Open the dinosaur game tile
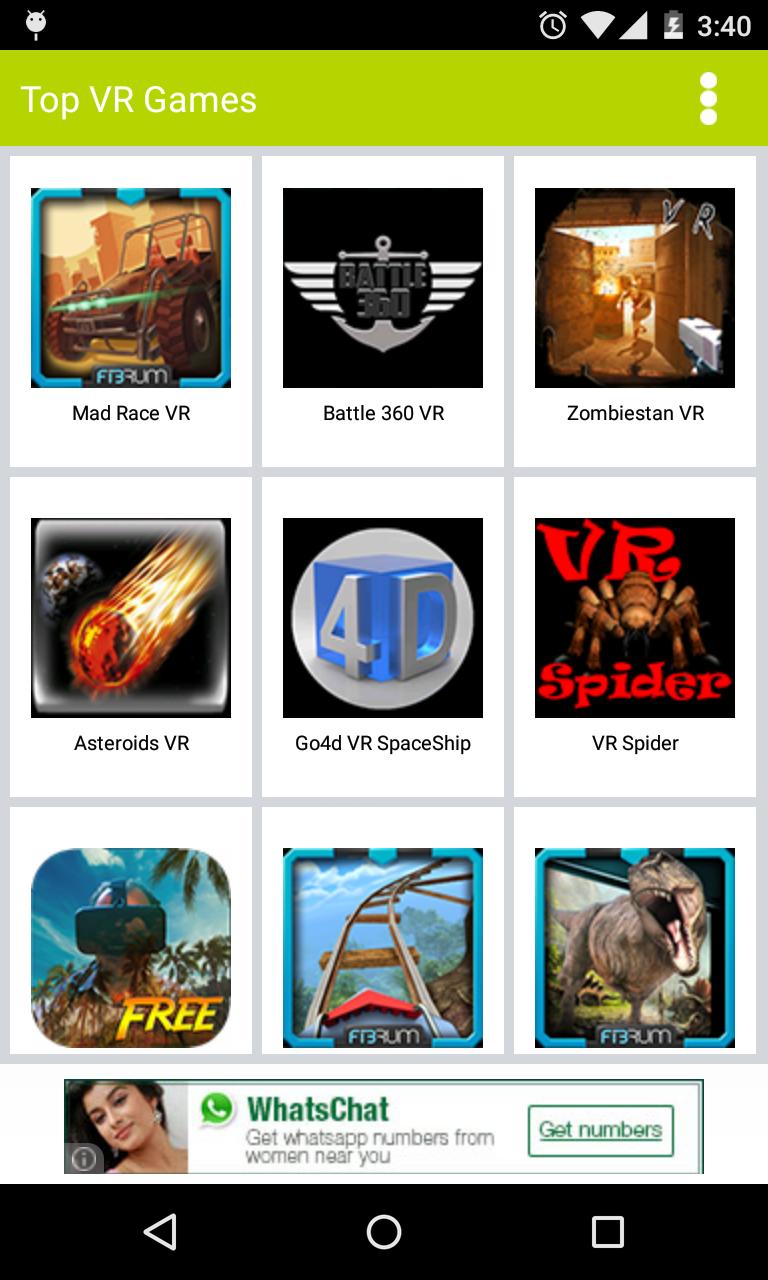 point(635,945)
